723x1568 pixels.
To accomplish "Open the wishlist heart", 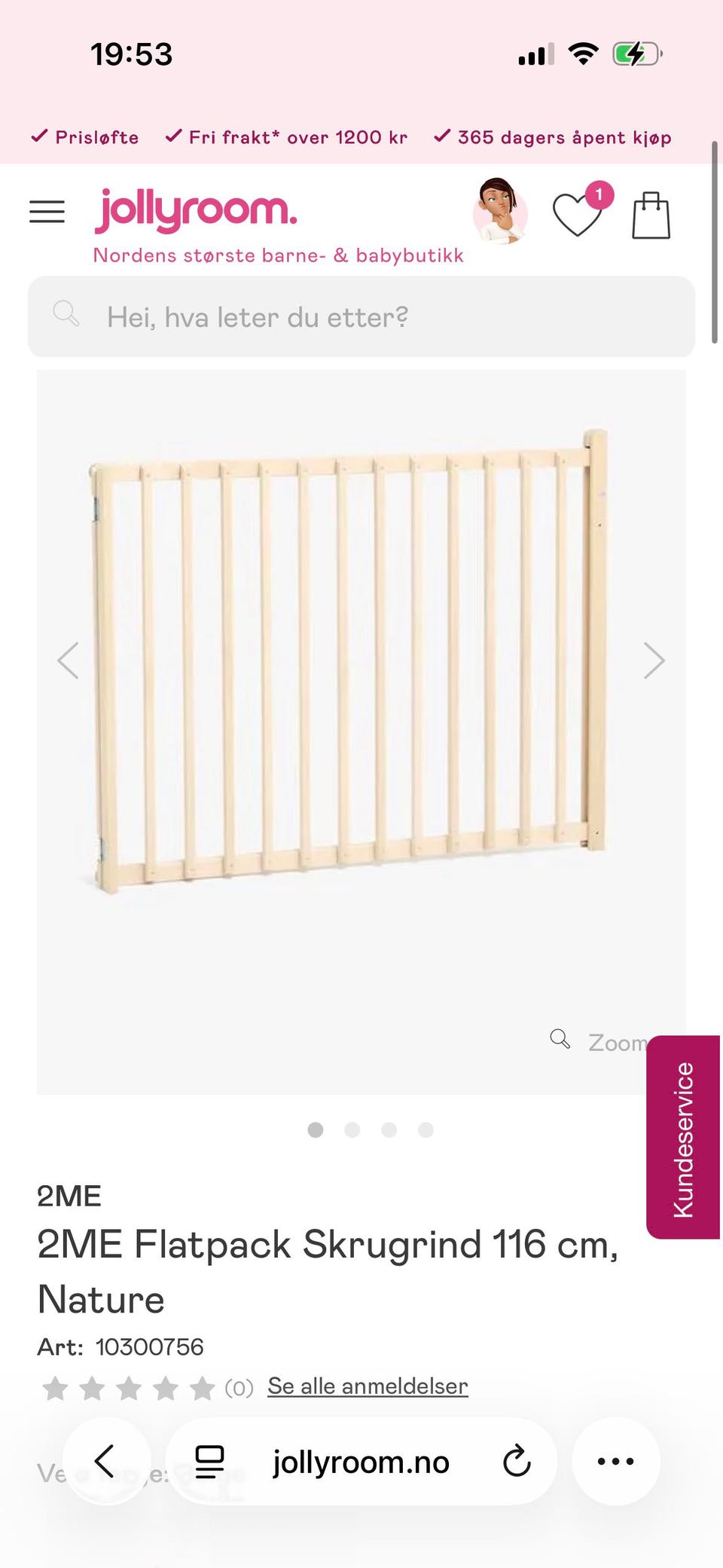I will pos(578,214).
